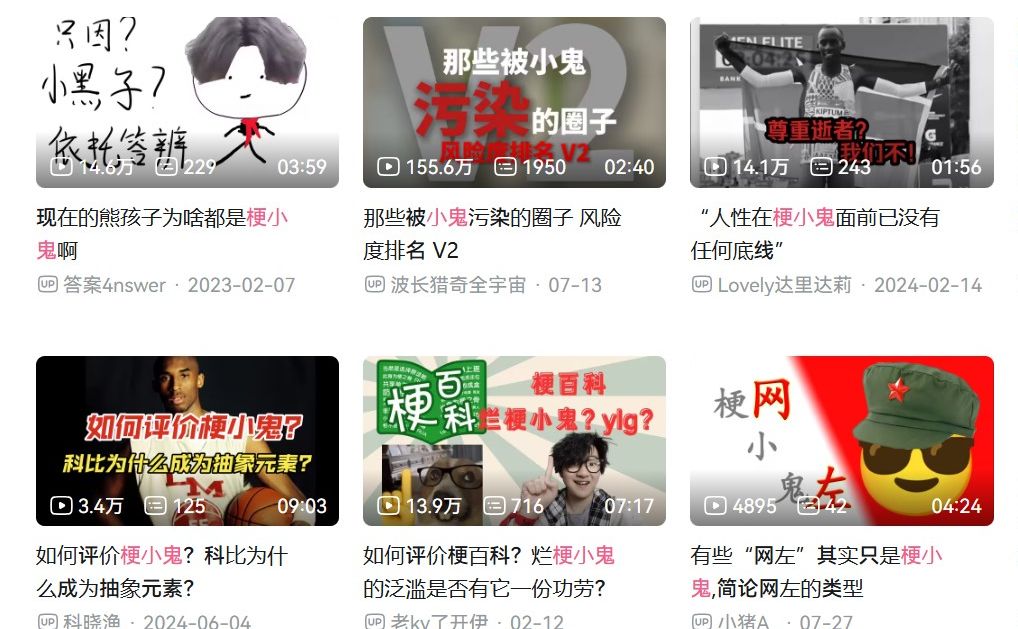Screen dimensions: 1018x629
Task: View the profile of uploader Lovely达里达莉
Action: coord(784,285)
